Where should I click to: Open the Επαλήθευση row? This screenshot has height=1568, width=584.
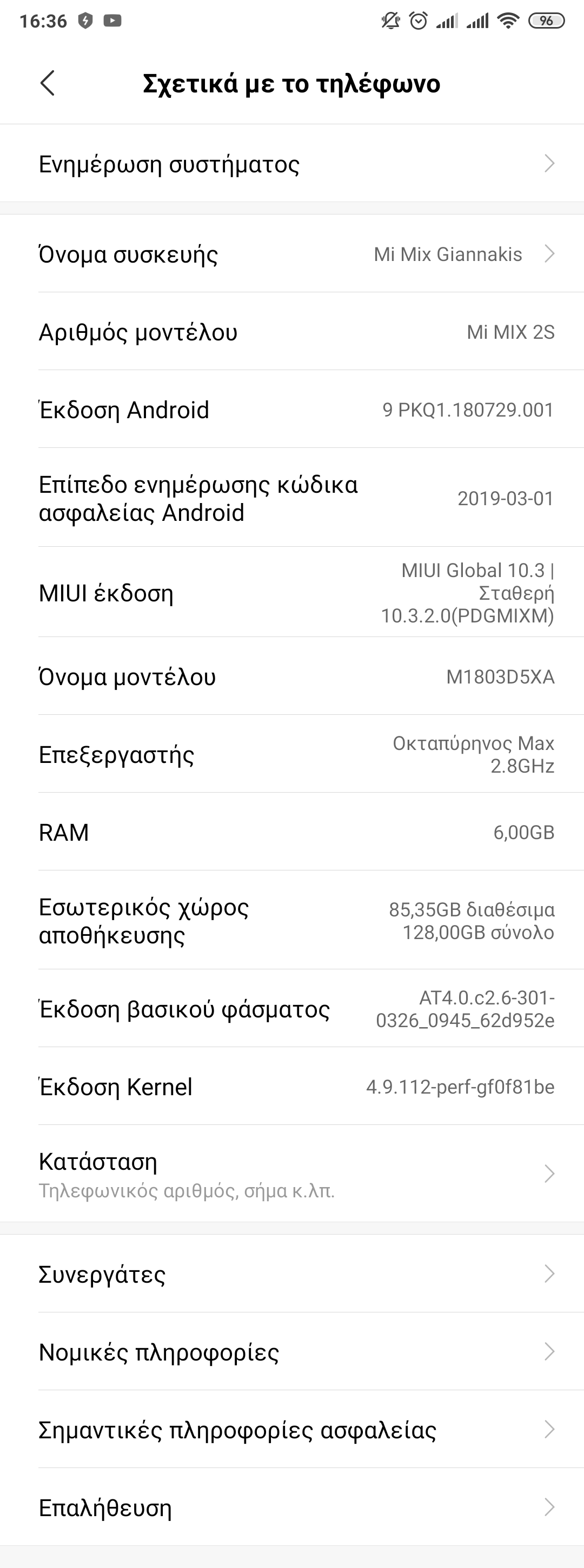pos(293,1507)
